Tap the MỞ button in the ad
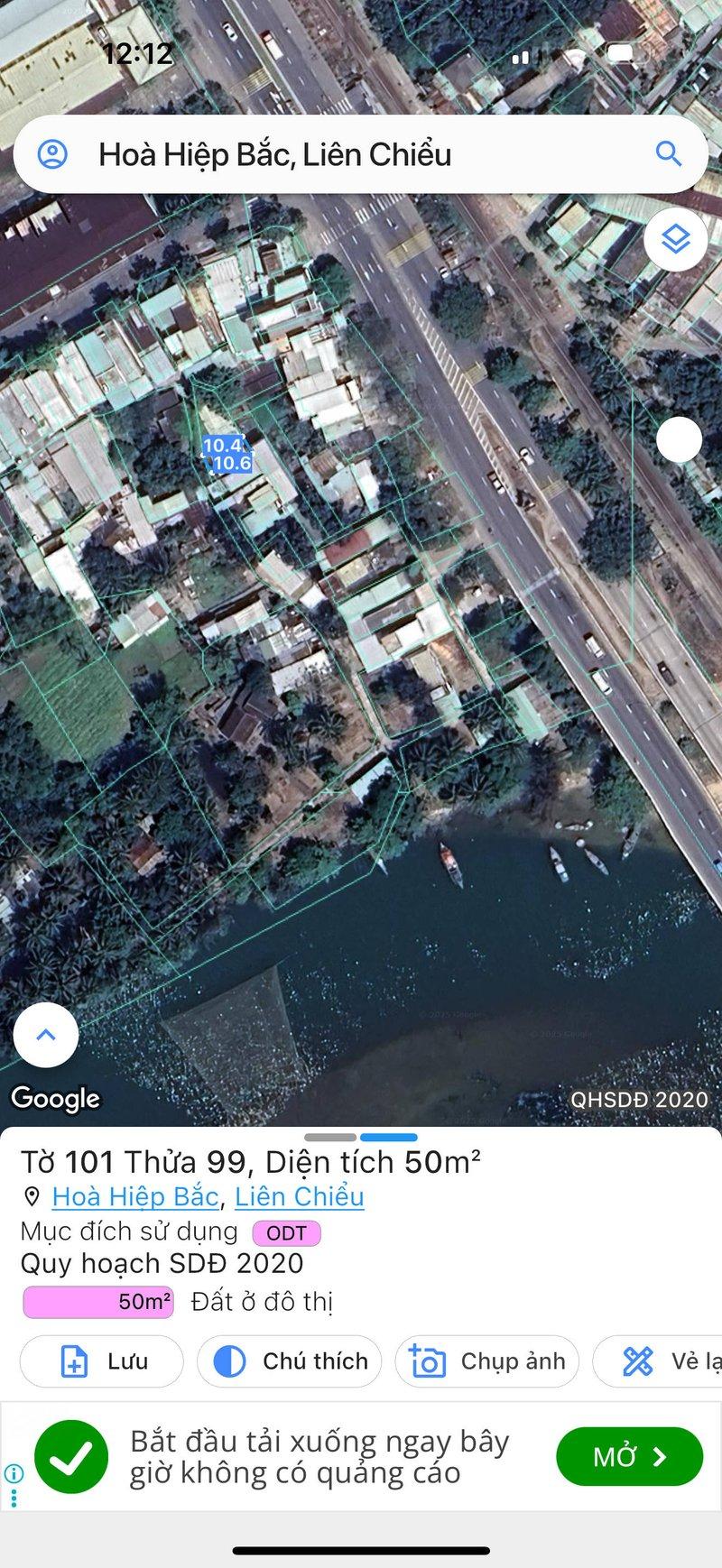Viewport: 722px width, 1568px height. [x=629, y=1456]
